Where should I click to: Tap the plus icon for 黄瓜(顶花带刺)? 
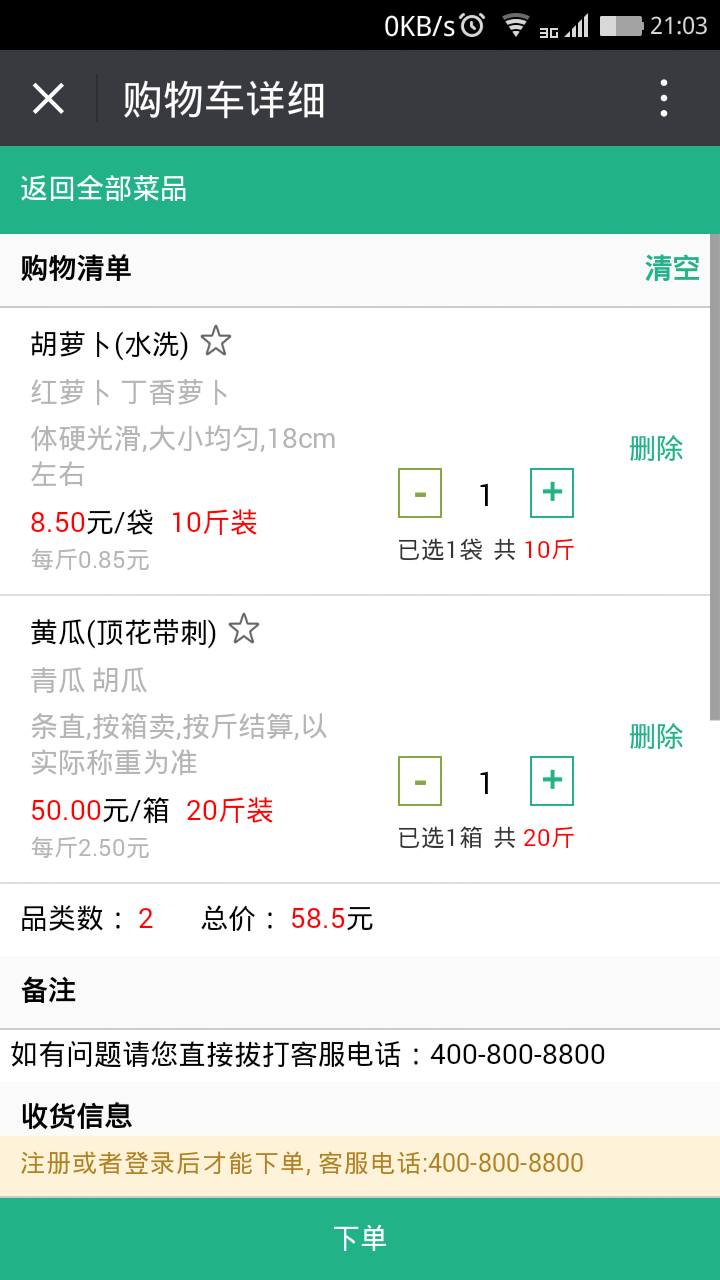[x=550, y=781]
